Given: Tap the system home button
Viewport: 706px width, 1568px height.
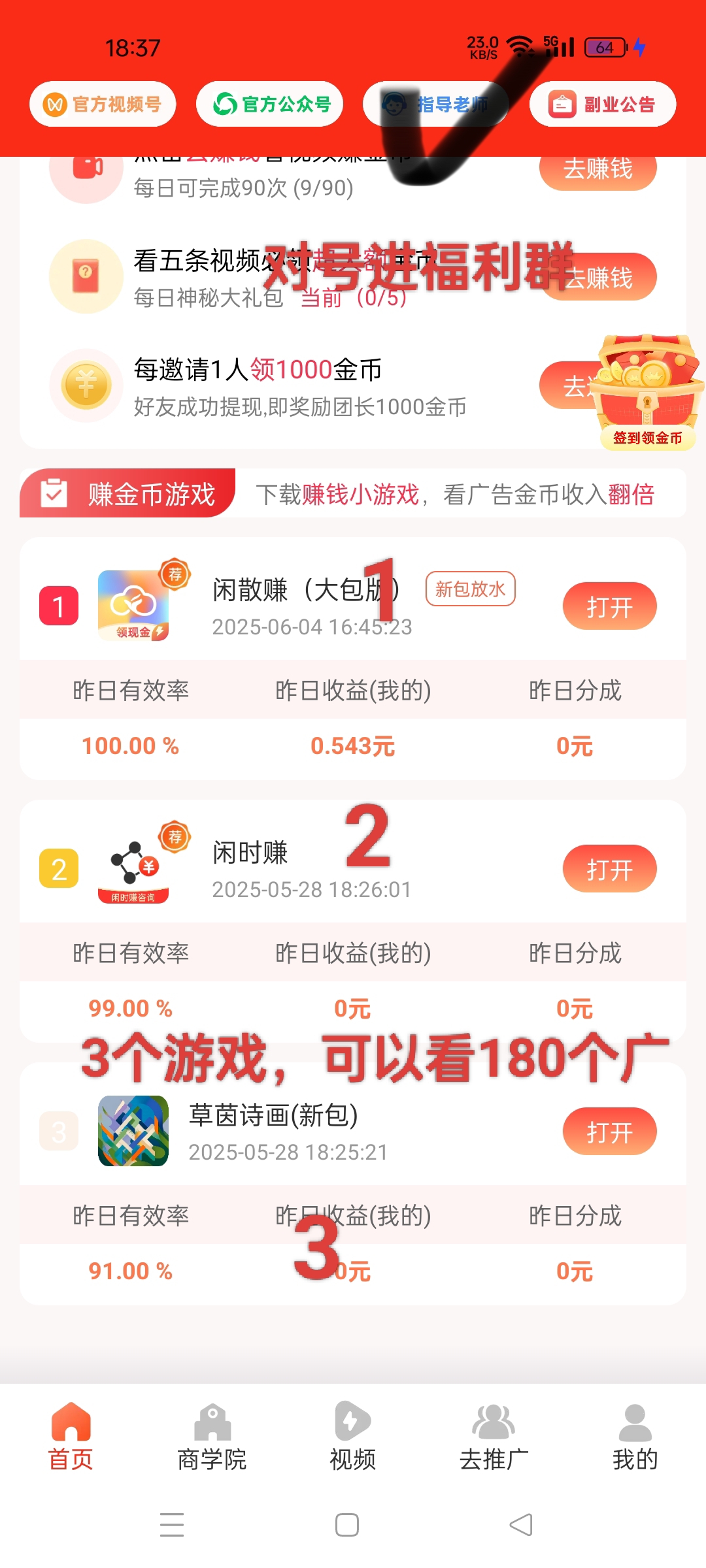Looking at the screenshot, I should (x=346, y=1525).
